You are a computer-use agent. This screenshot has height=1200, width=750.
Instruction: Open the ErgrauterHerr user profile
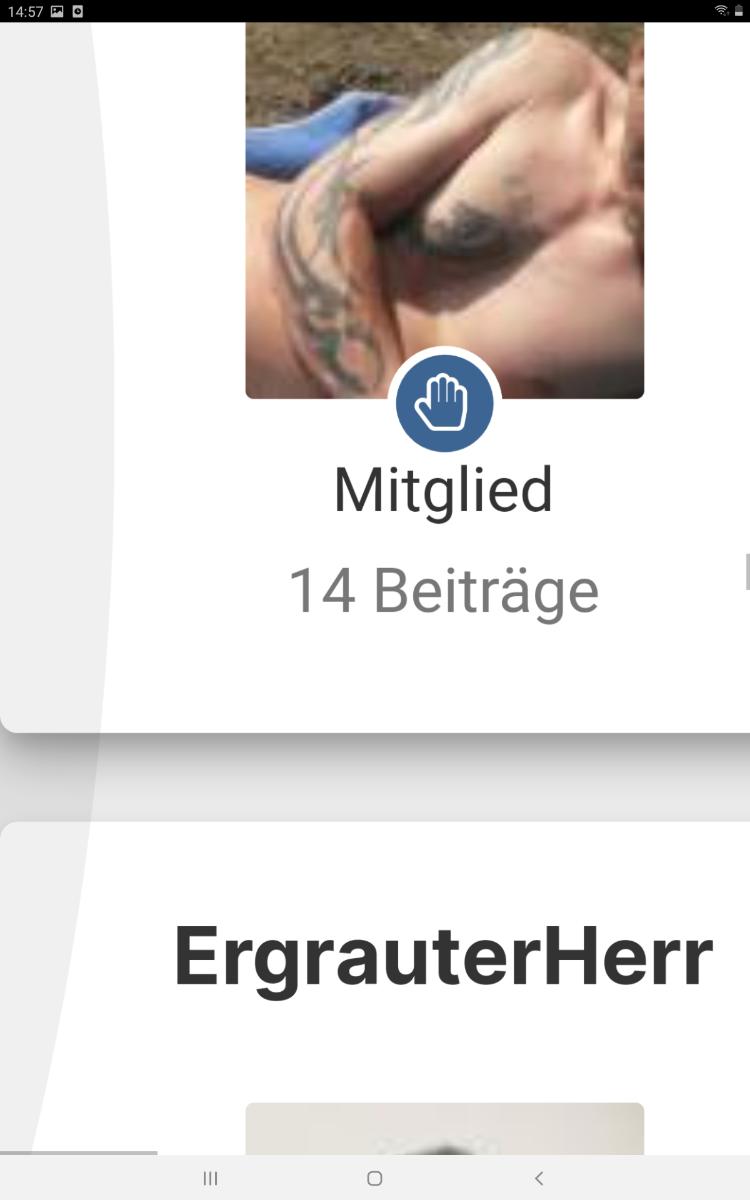tap(443, 957)
